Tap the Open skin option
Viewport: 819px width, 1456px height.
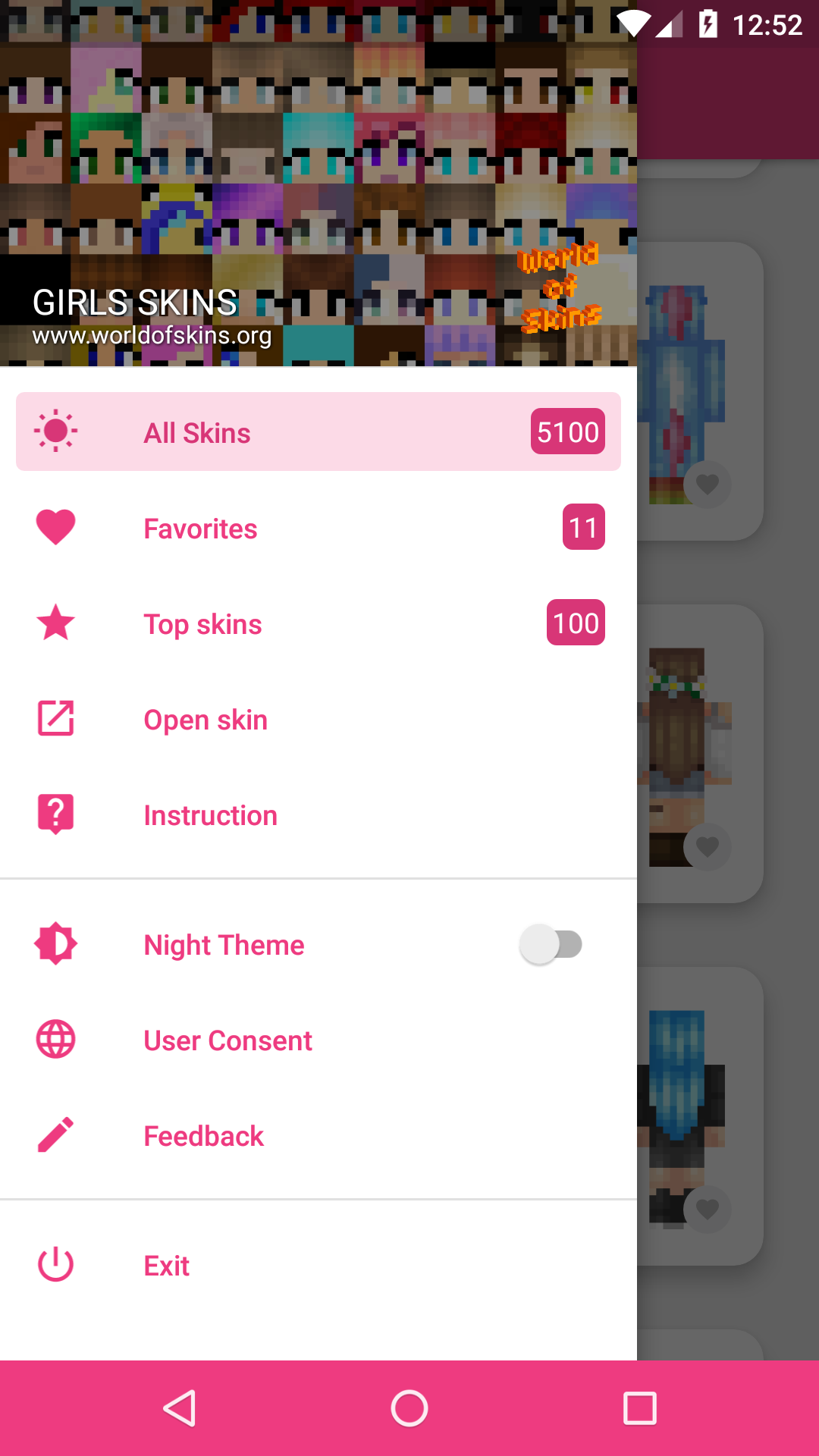point(318,720)
